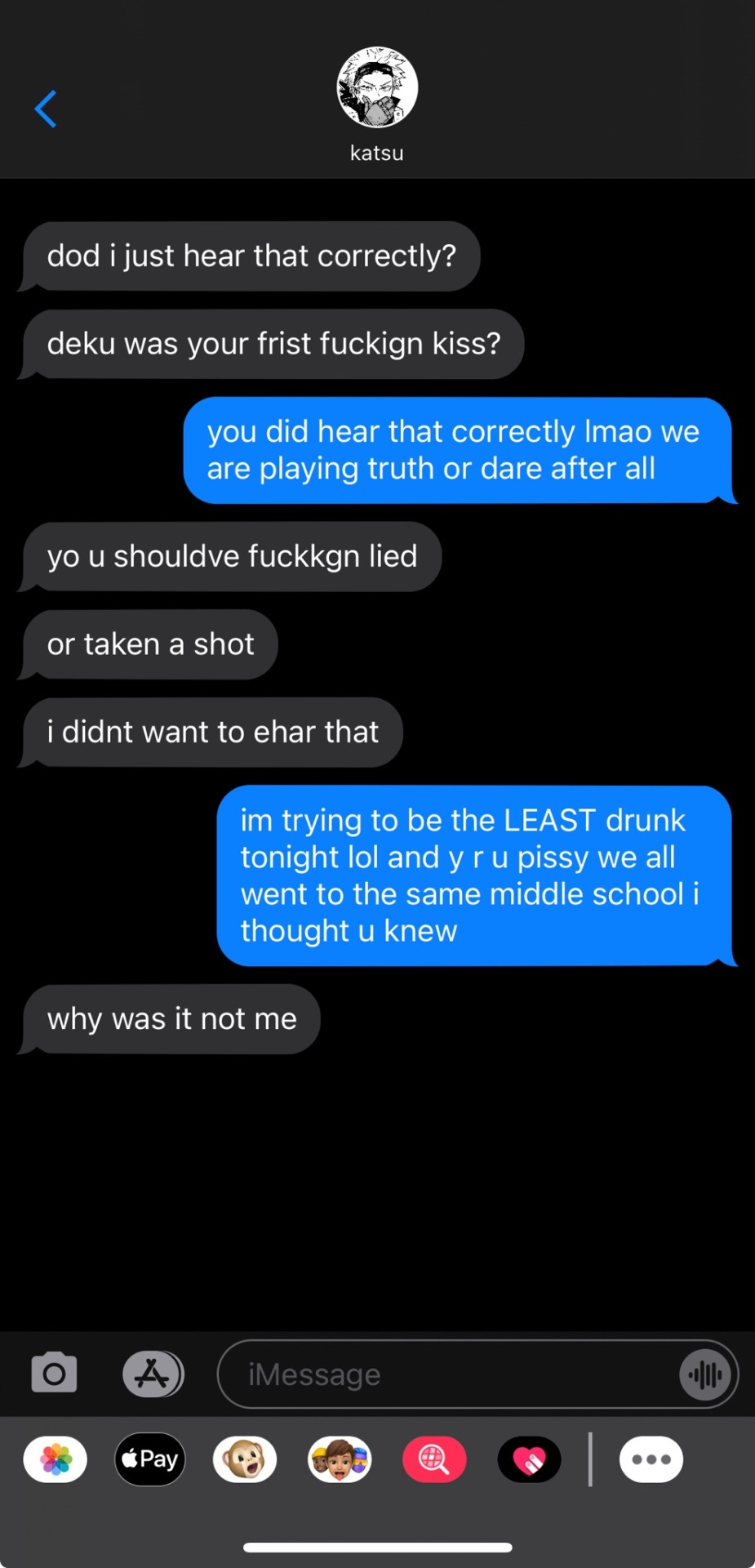Open the Animoji monkey app
Screen dimensions: 755x1568
coord(245,1459)
